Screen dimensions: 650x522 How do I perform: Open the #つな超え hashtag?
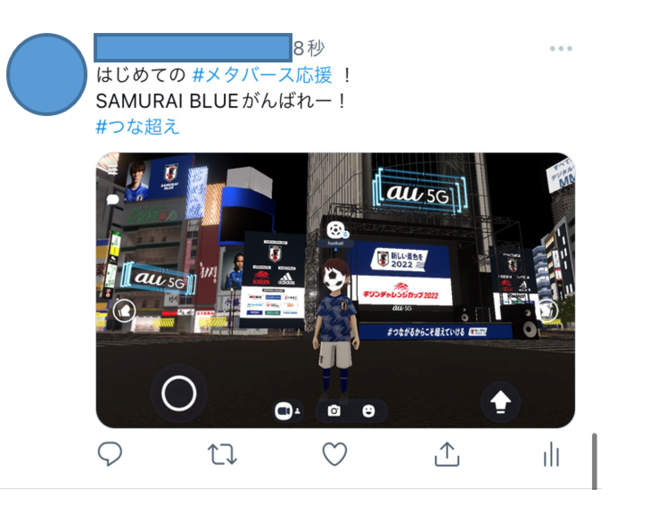[x=138, y=127]
